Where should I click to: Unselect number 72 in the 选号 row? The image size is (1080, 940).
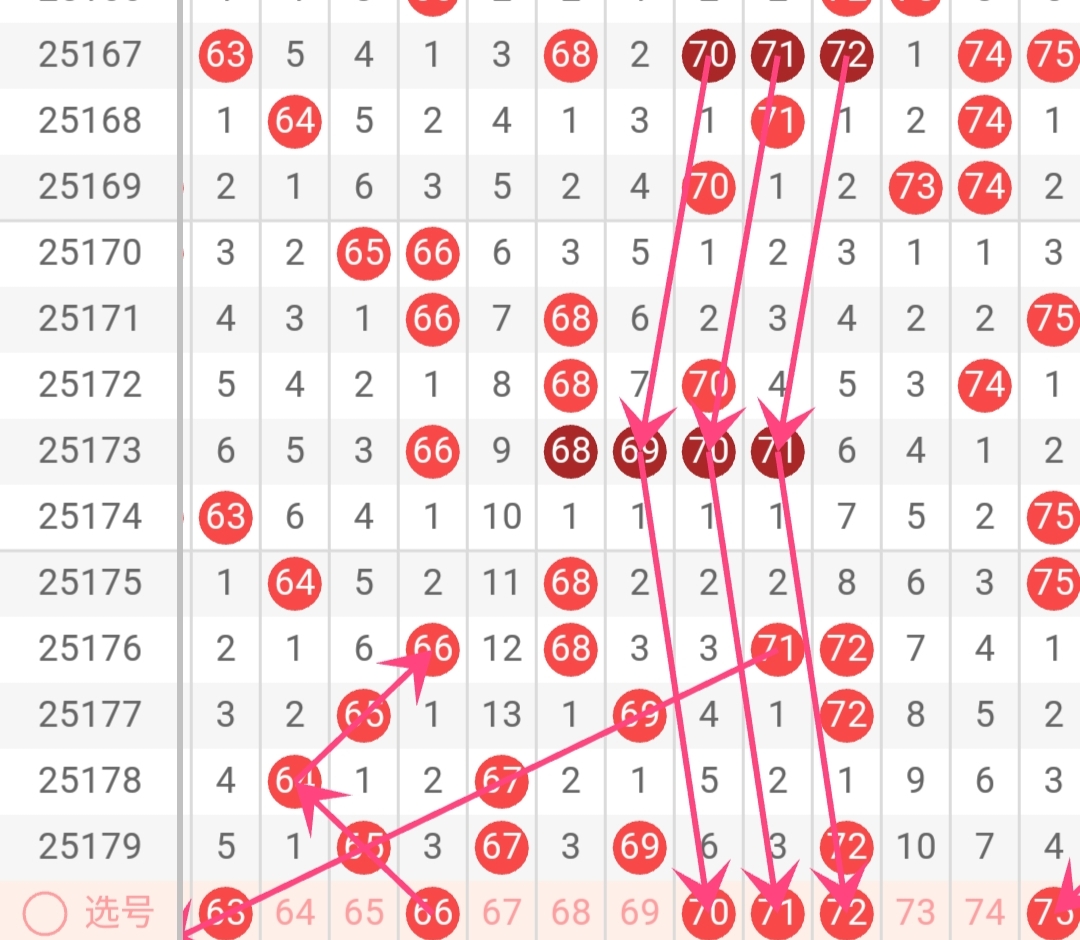coord(847,912)
